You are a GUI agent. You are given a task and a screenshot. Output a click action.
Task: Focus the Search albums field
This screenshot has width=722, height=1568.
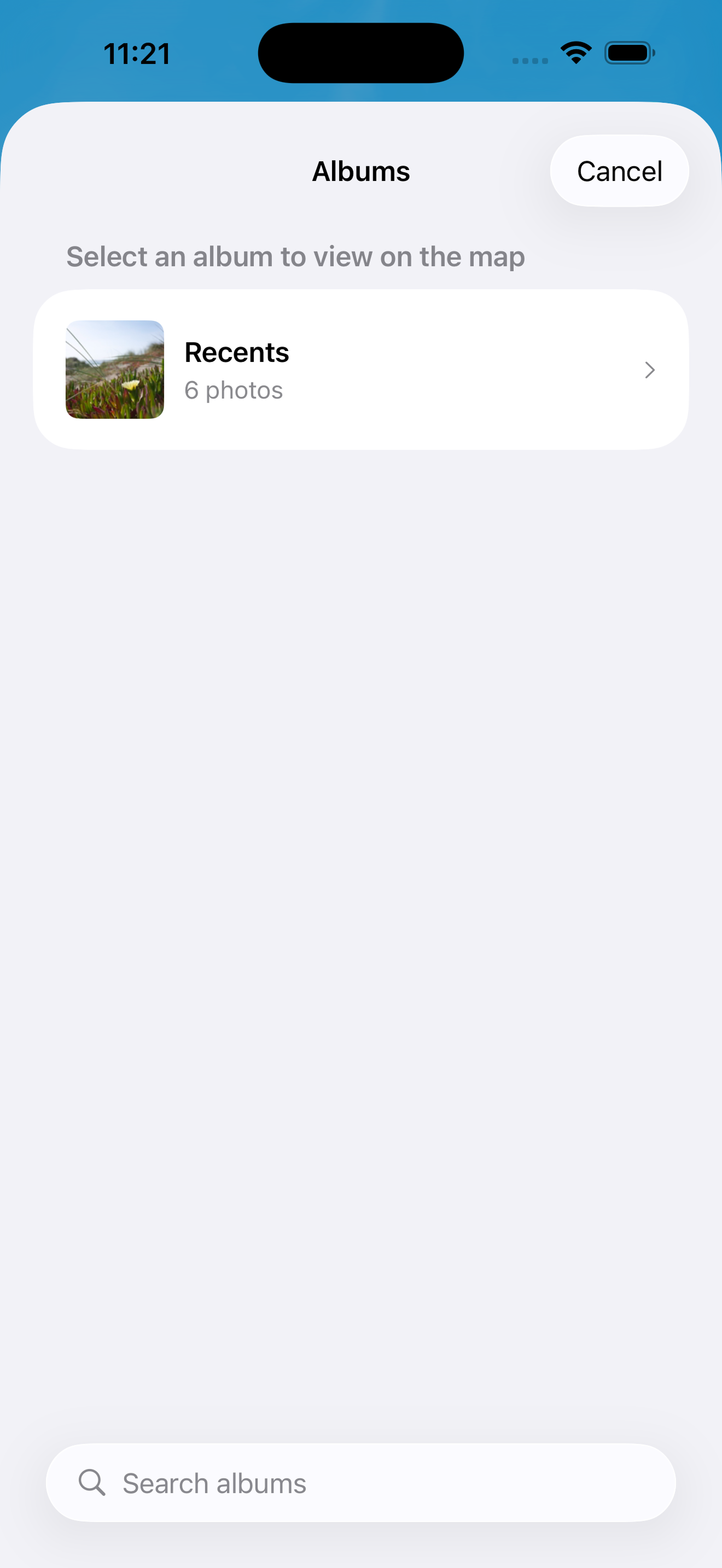tap(360, 1482)
